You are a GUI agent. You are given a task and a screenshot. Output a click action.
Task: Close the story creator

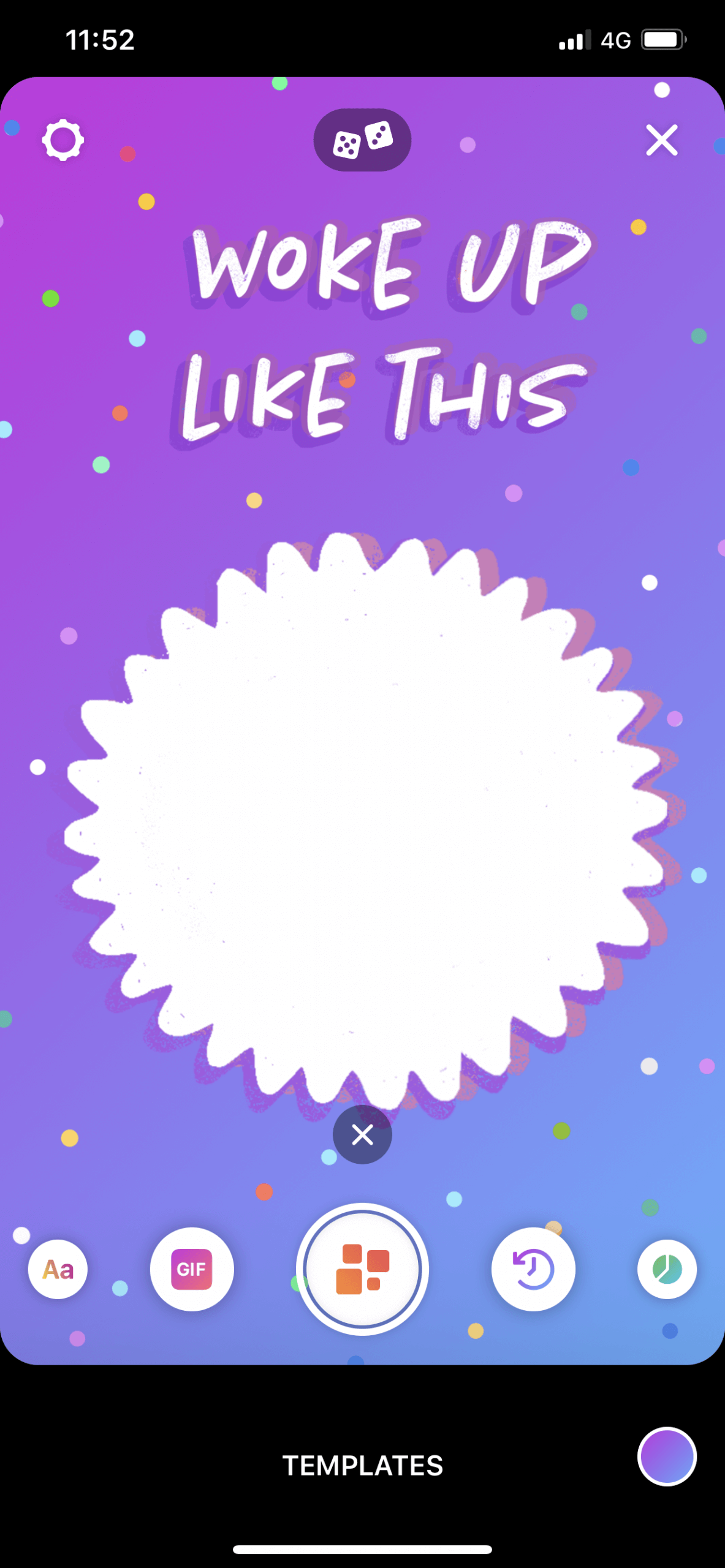[662, 140]
